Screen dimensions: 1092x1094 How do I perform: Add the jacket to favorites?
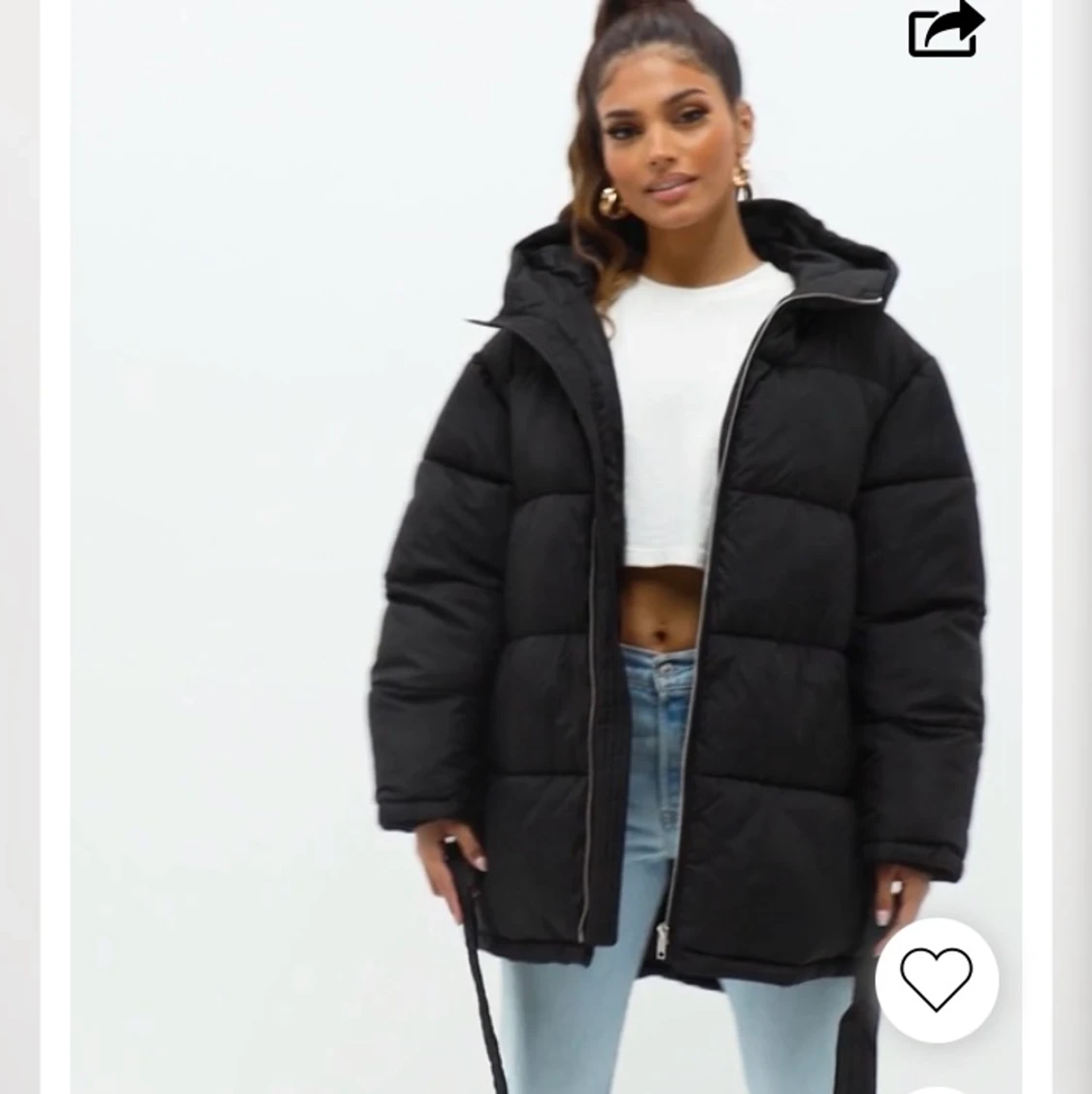[936, 979]
